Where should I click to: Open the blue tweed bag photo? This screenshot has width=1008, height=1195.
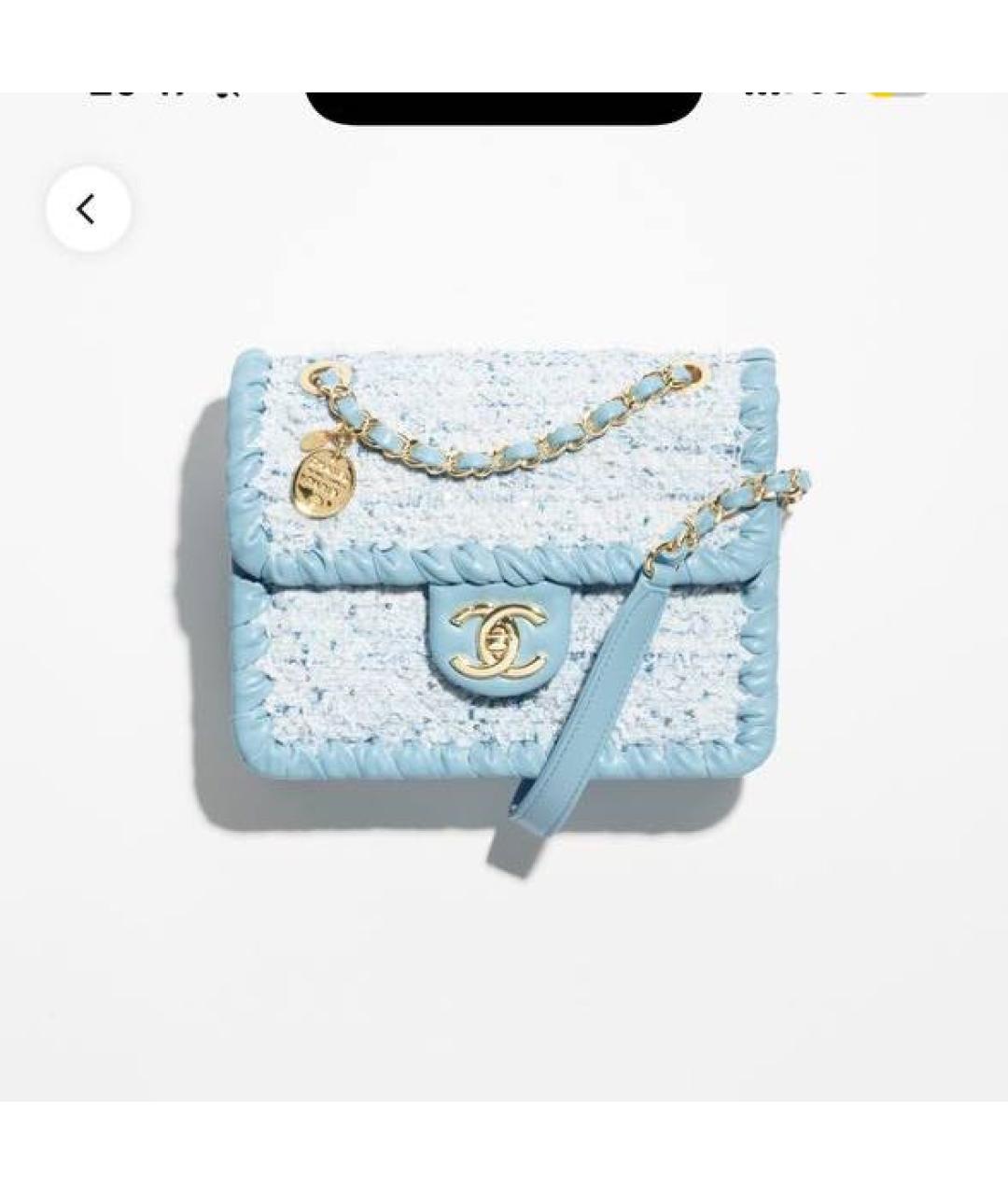point(504,597)
